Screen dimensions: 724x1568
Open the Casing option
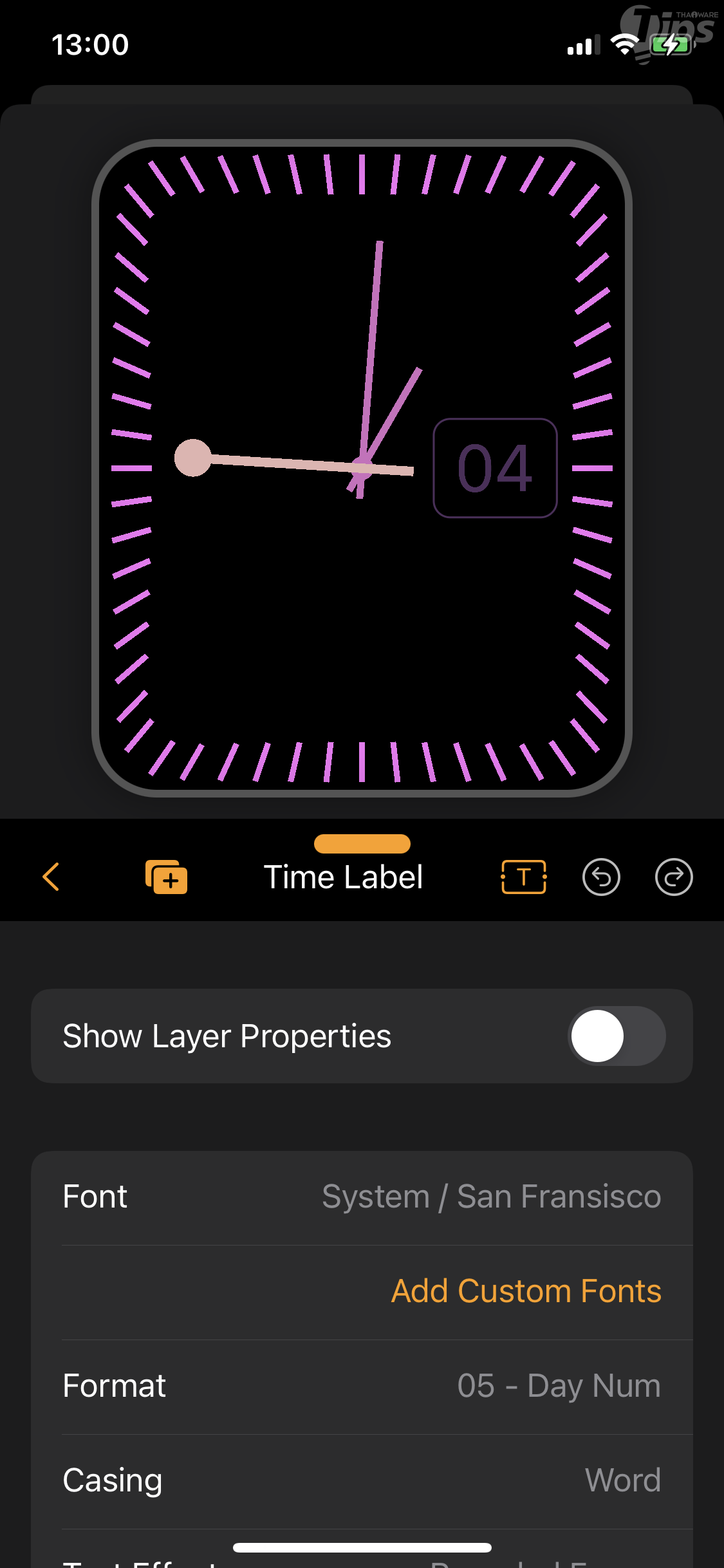[x=362, y=1480]
